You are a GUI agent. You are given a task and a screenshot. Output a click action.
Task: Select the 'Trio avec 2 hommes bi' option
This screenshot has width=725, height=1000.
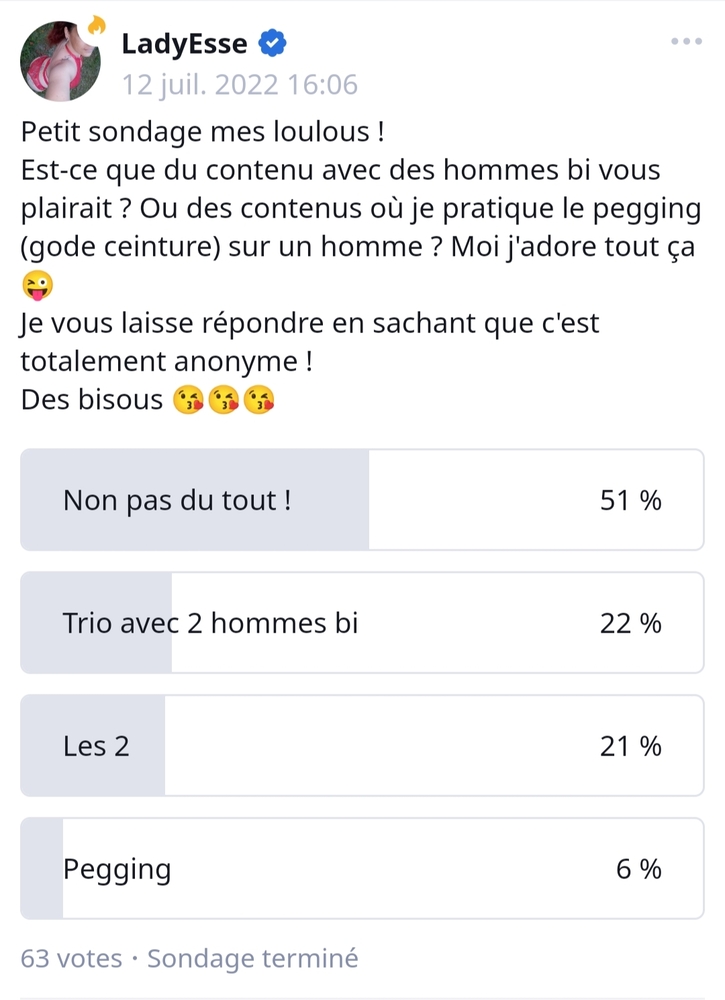pos(362,623)
